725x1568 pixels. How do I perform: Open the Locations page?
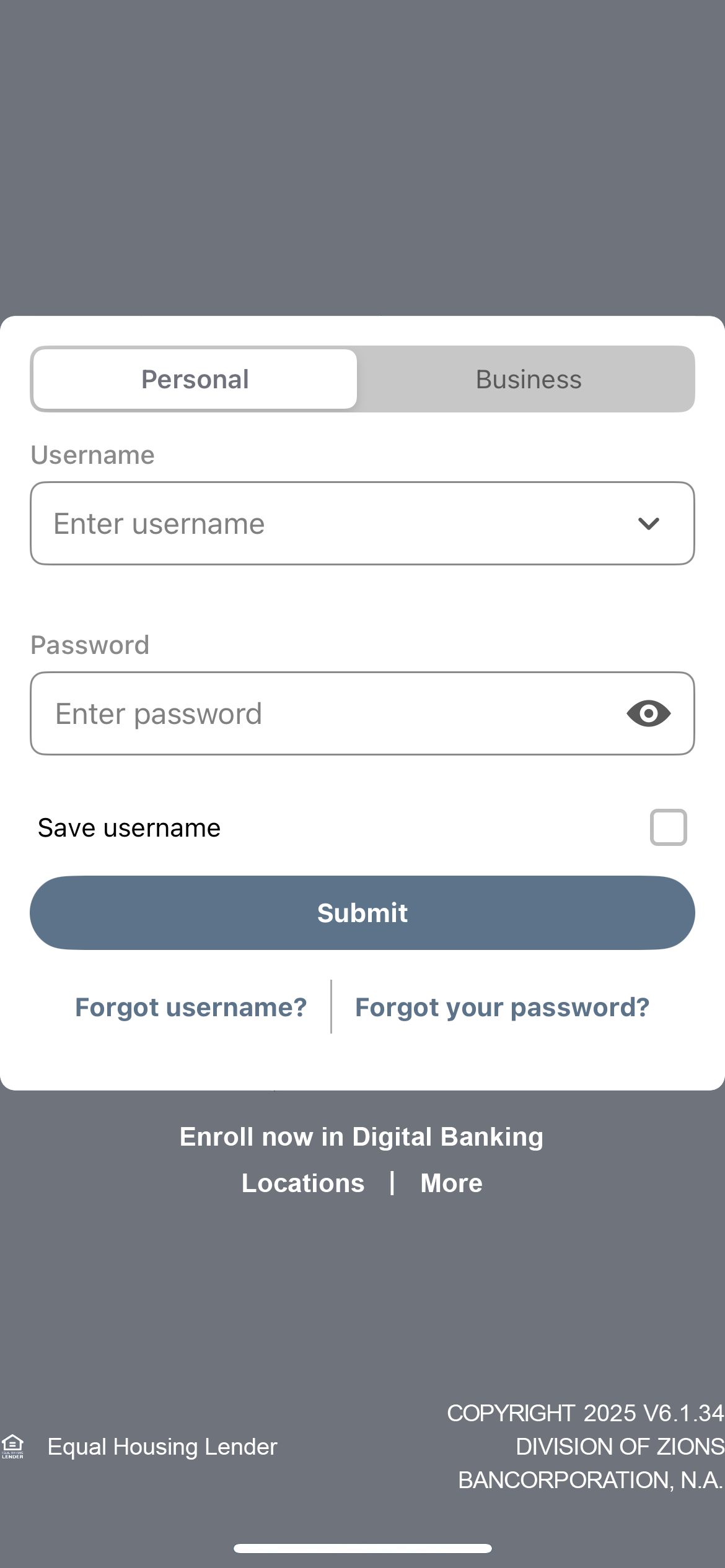[303, 1182]
